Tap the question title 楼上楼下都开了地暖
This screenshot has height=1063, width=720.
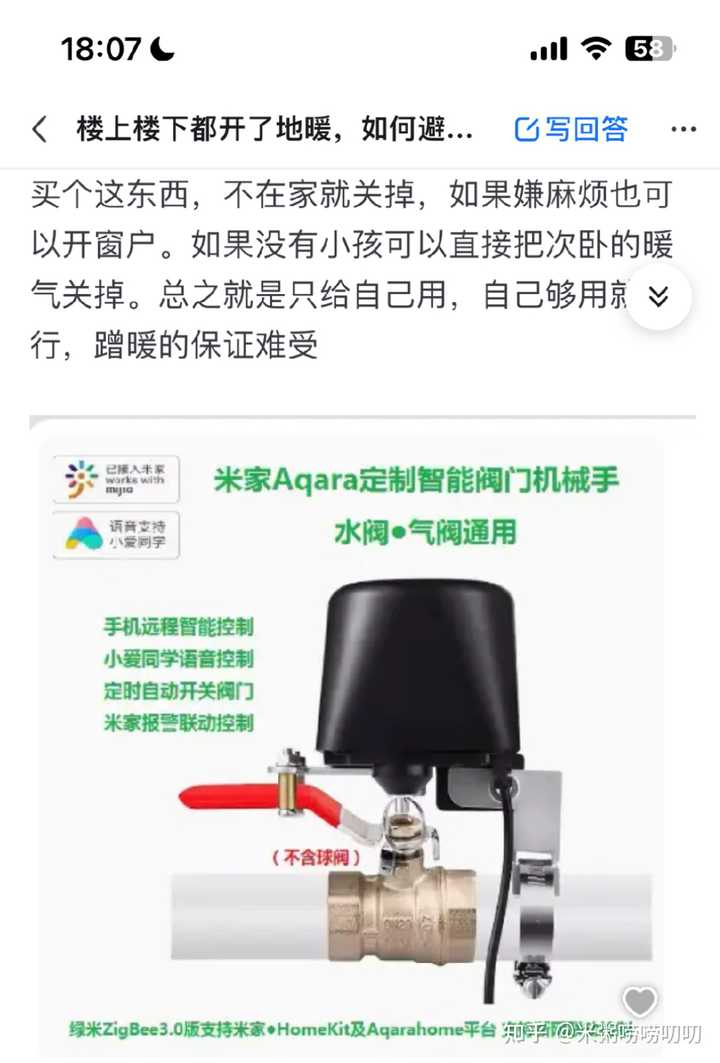point(274,130)
